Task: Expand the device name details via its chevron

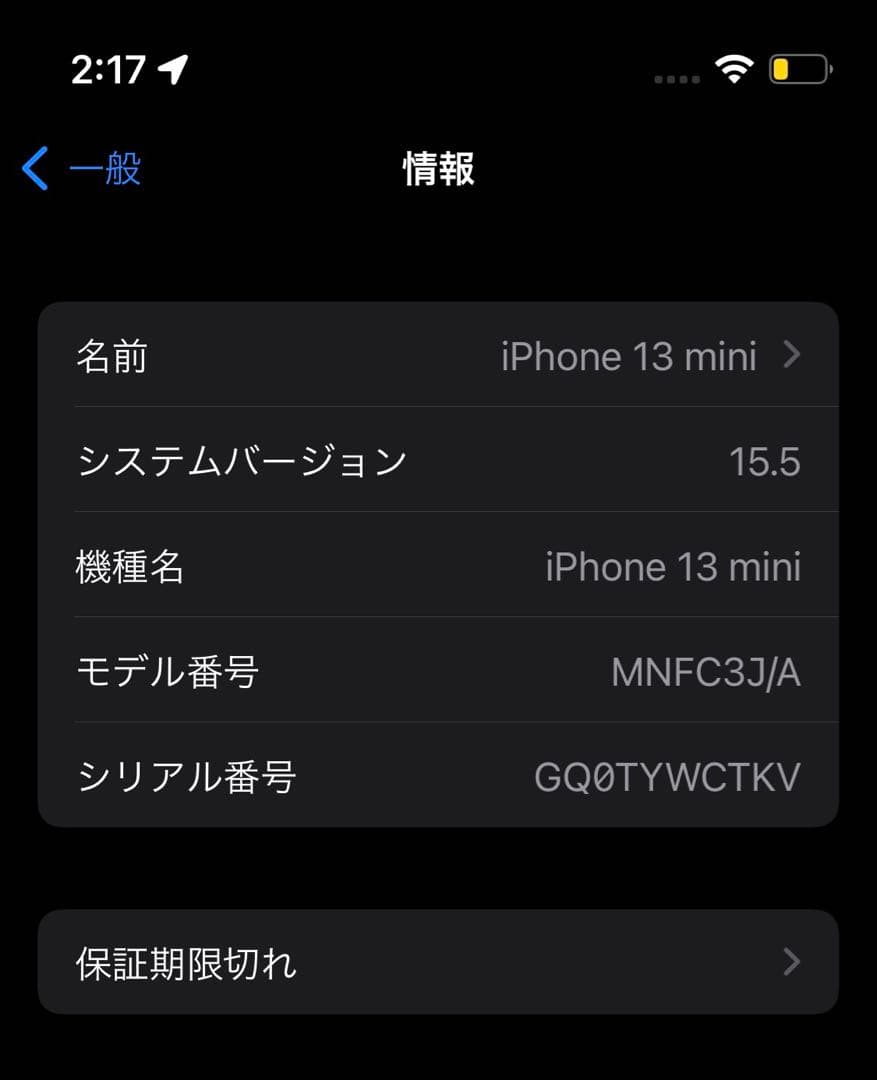Action: 791,355
